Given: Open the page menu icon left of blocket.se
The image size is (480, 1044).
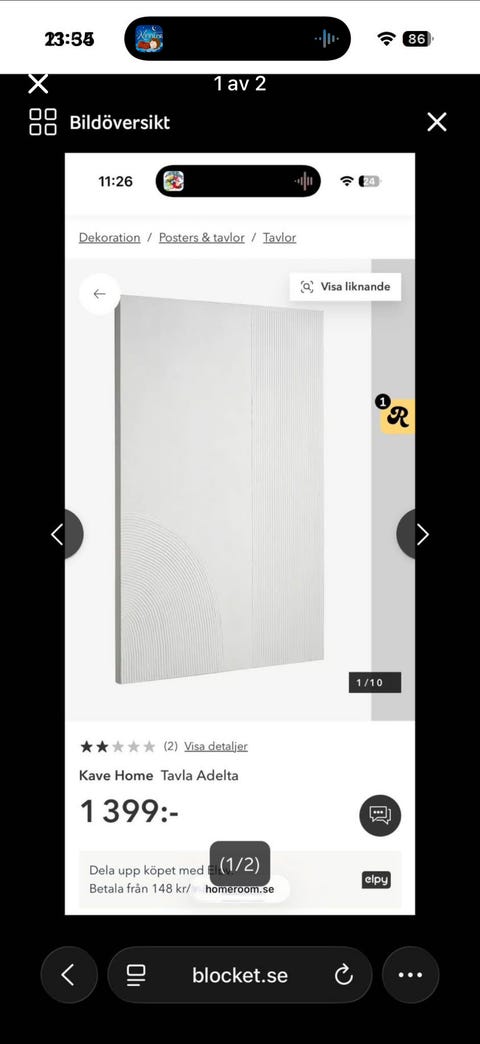Looking at the screenshot, I should tap(136, 975).
